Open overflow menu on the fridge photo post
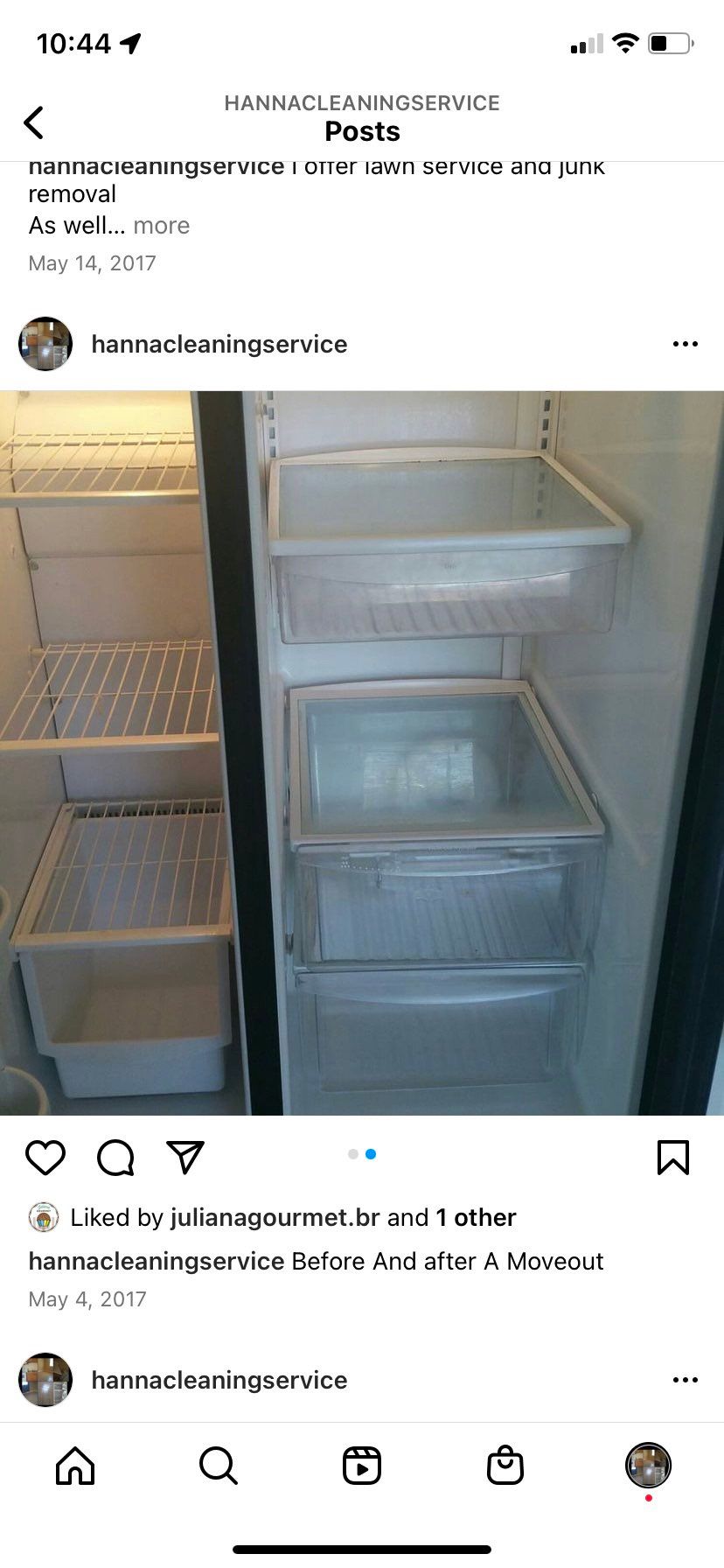The image size is (724, 1568). (685, 344)
